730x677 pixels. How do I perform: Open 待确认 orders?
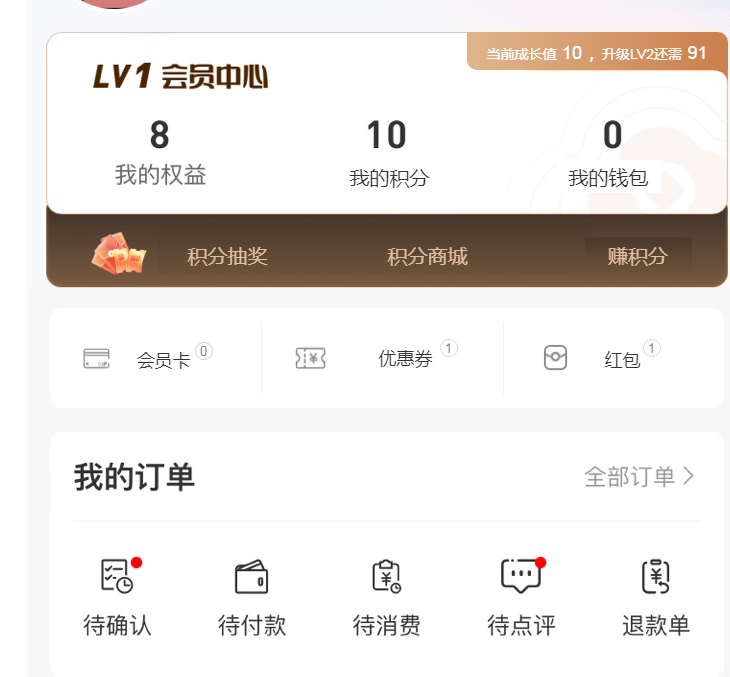point(117,598)
